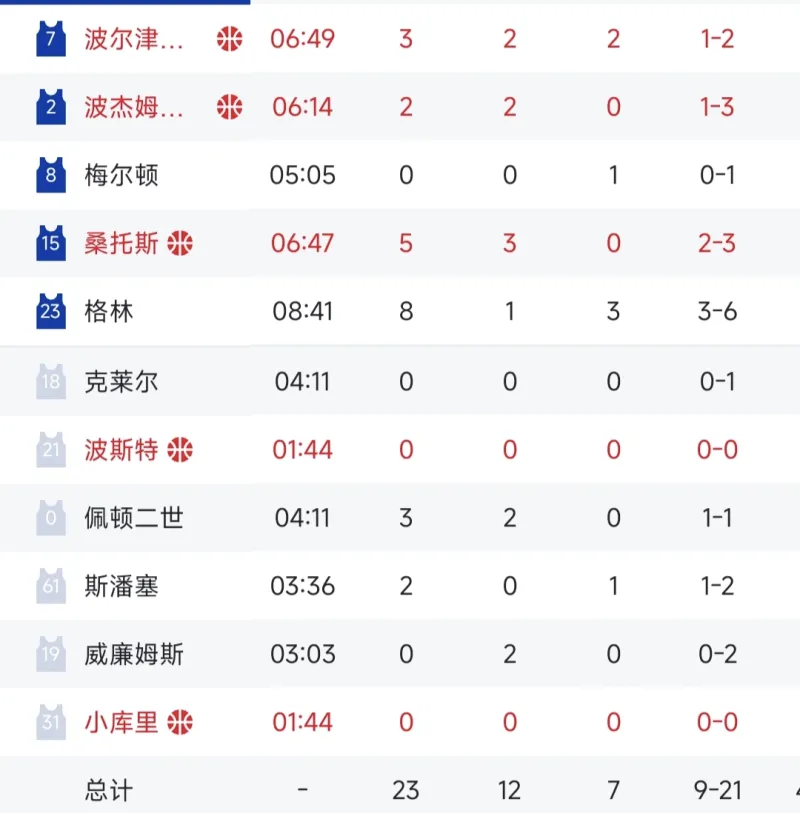Click the basketball icon next to 波尔津
800x813 pixels.
click(x=228, y=40)
